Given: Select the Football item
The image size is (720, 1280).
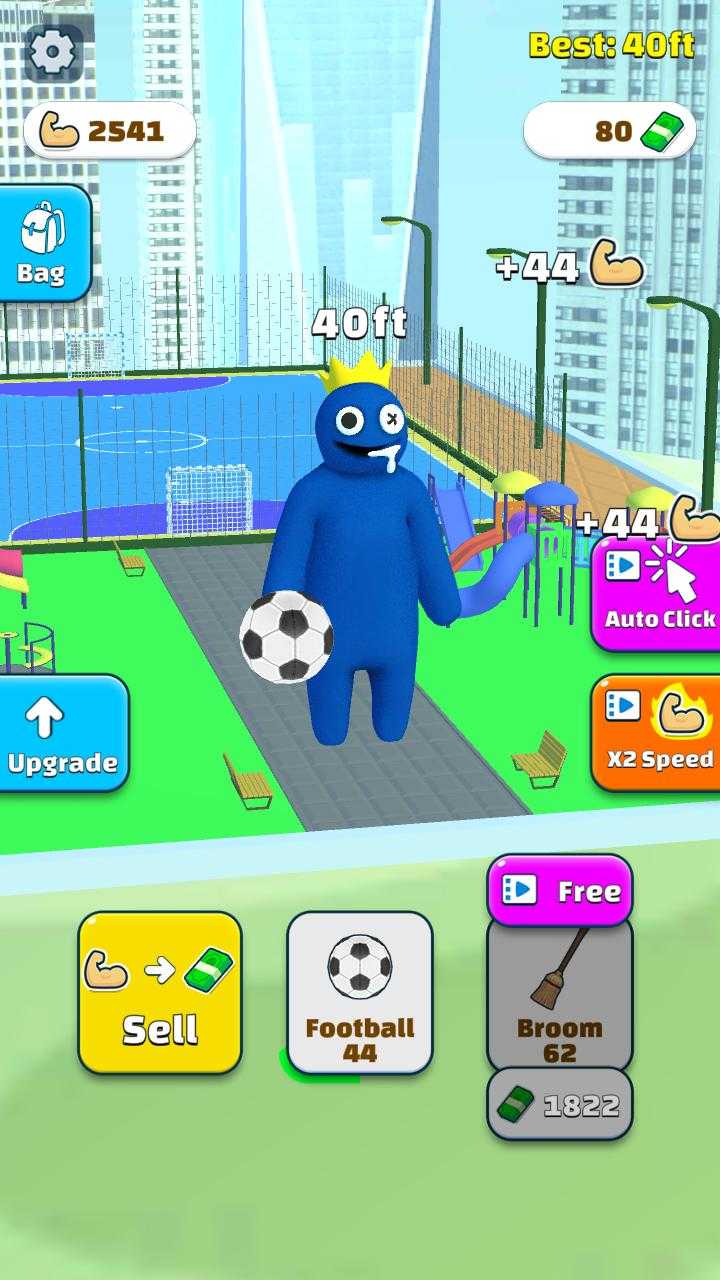Looking at the screenshot, I should click(x=360, y=993).
